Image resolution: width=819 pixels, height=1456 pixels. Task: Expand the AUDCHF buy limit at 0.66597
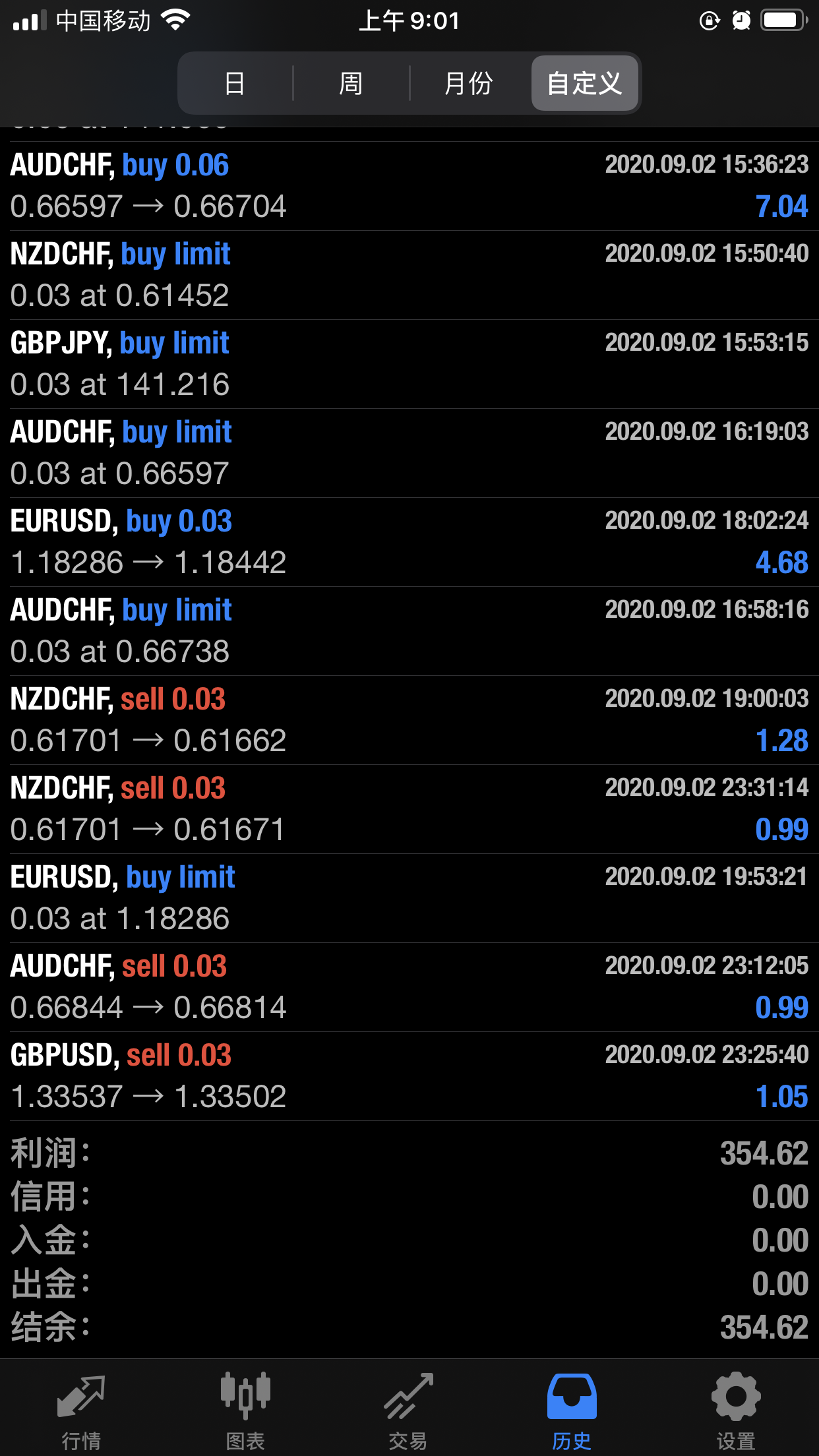click(x=409, y=453)
